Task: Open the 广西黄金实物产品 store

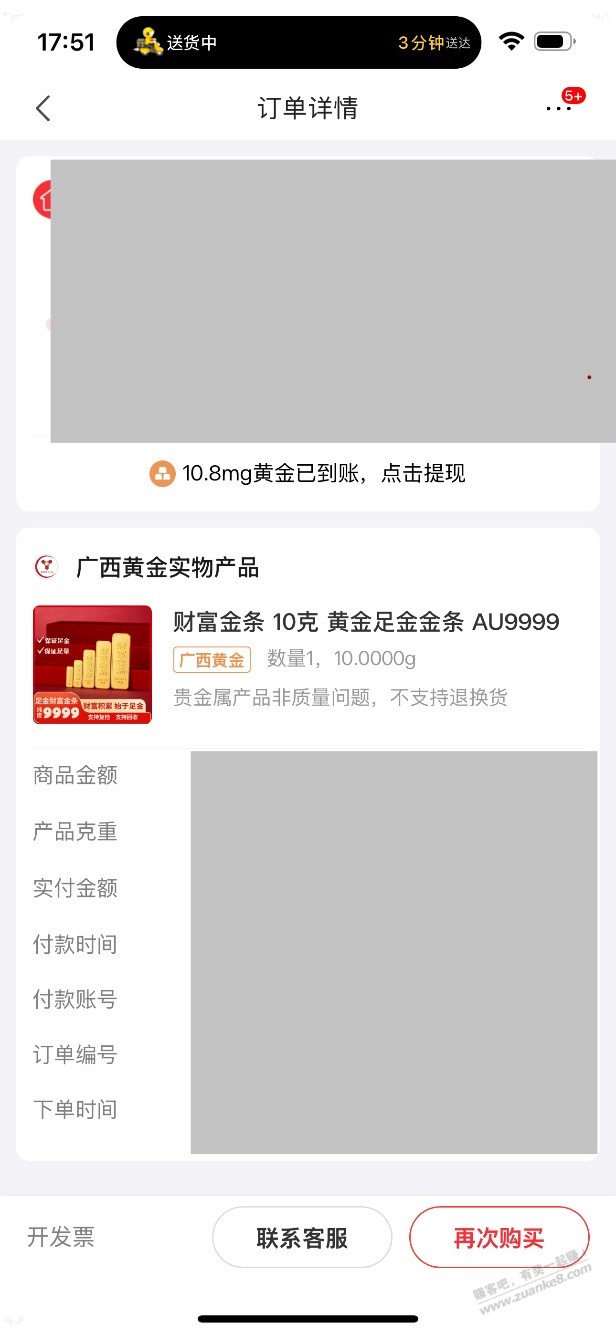Action: click(x=167, y=568)
